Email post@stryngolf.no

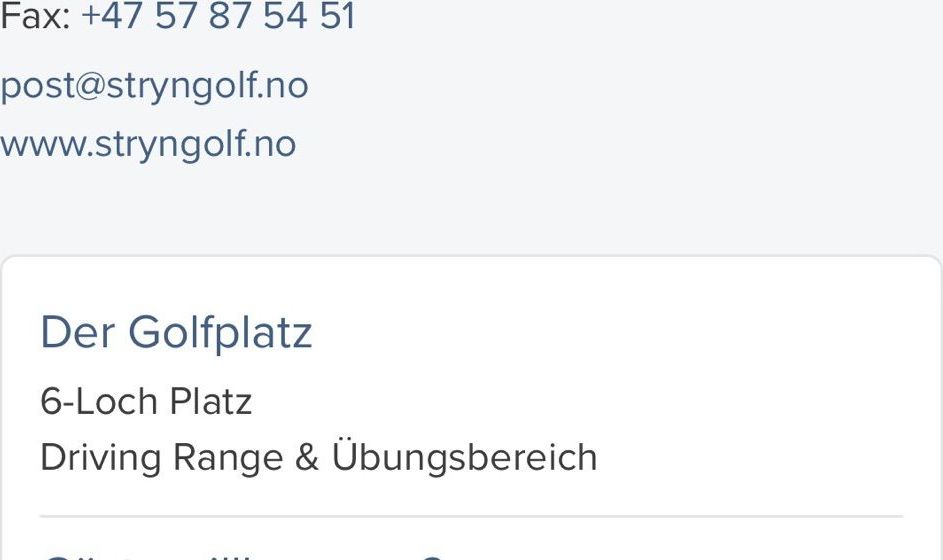pos(154,86)
